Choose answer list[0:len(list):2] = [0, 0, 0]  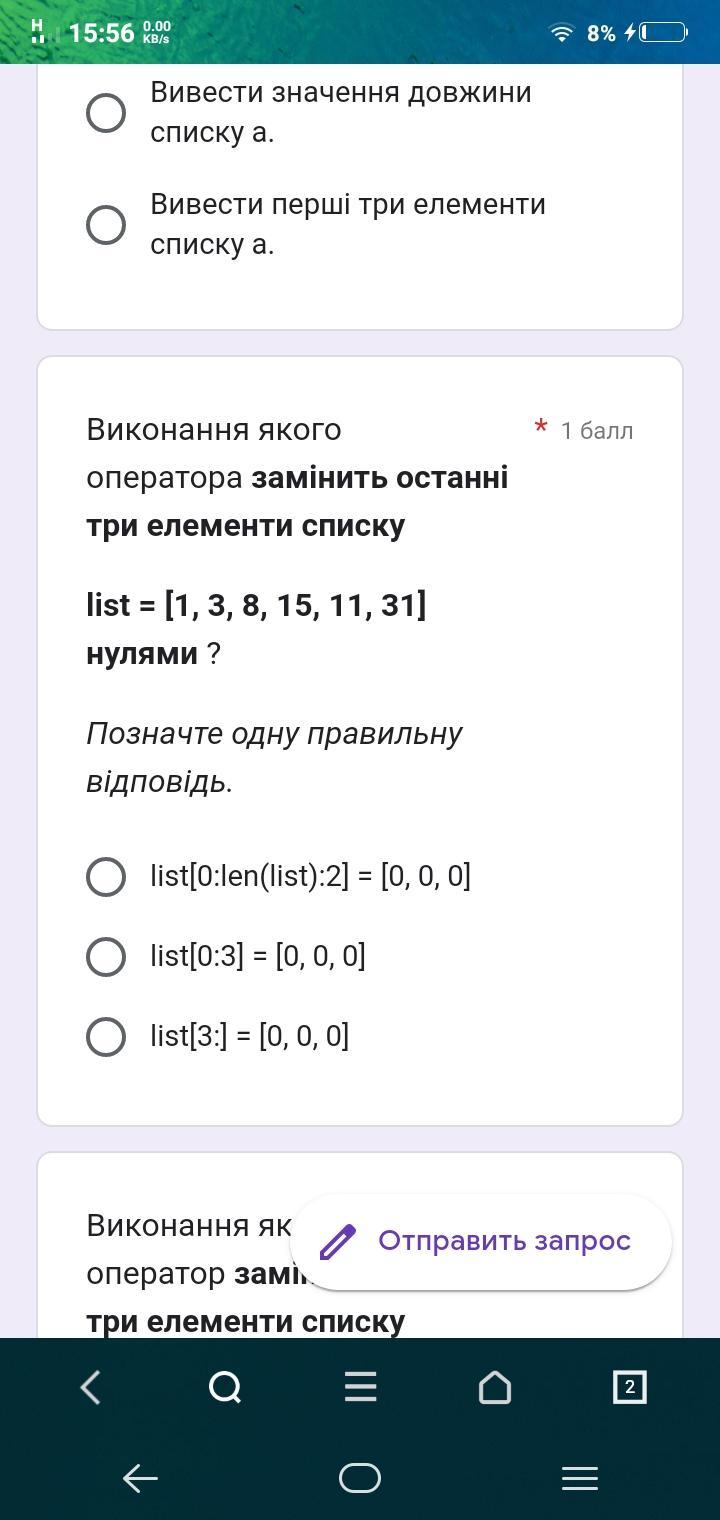(x=106, y=877)
